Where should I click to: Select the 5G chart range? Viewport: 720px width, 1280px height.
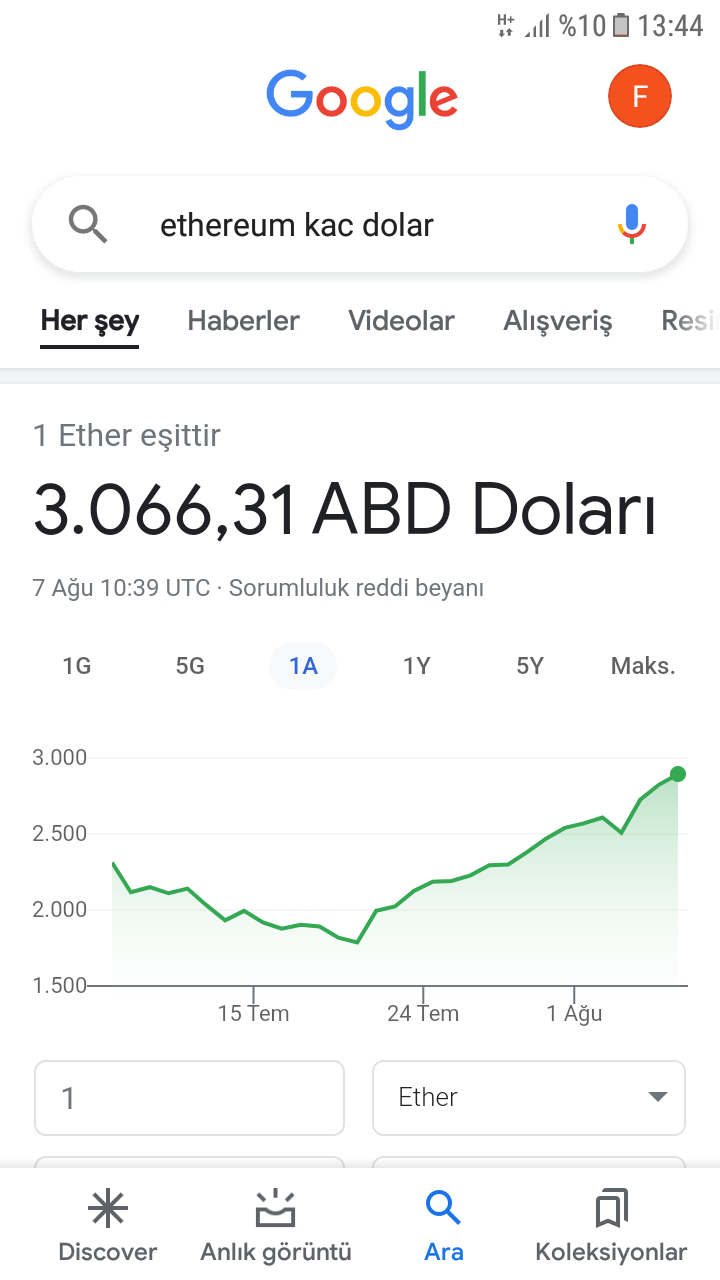[x=190, y=666]
